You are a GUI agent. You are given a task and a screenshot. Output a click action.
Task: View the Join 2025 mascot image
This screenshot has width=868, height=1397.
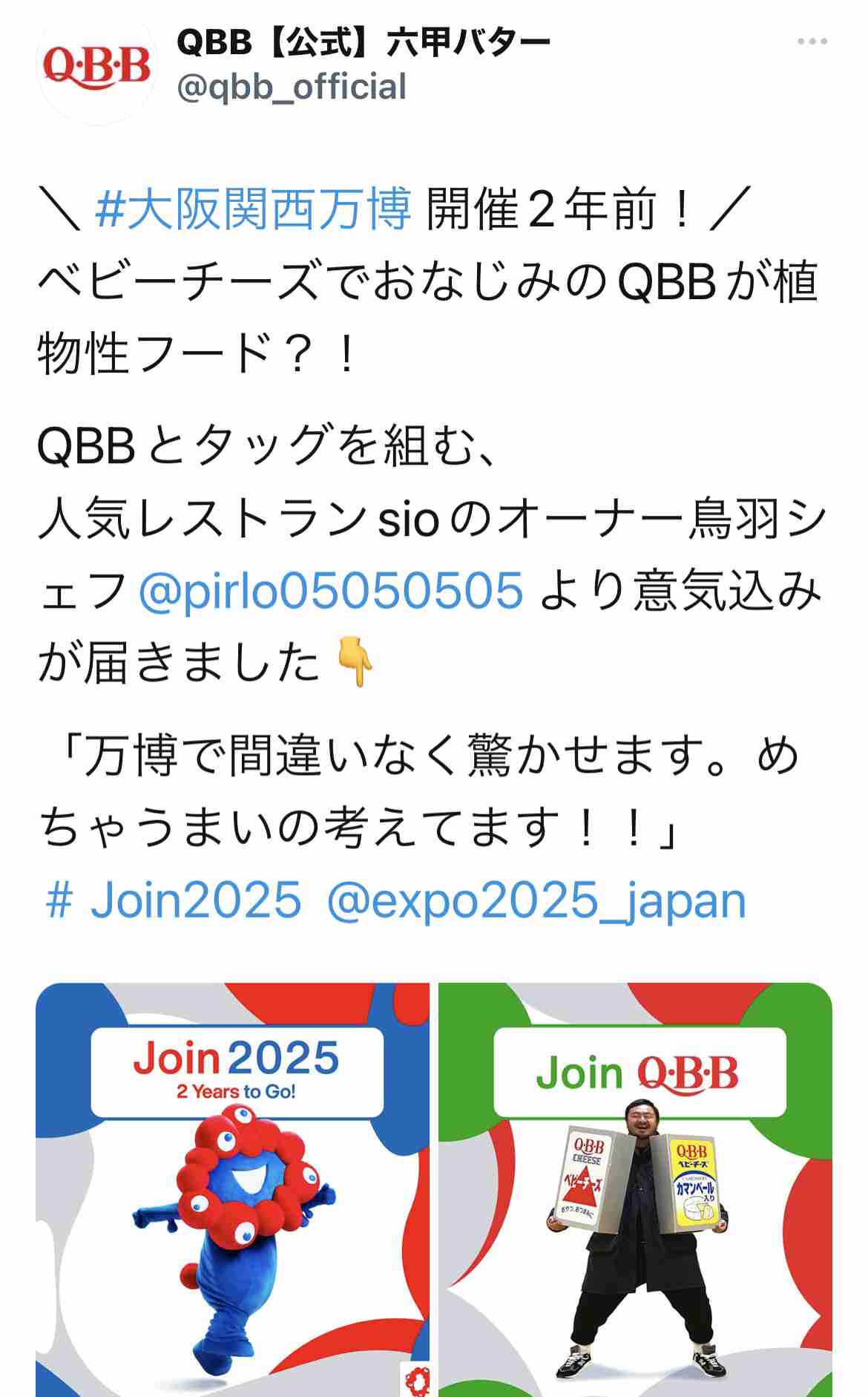[x=232, y=1189]
